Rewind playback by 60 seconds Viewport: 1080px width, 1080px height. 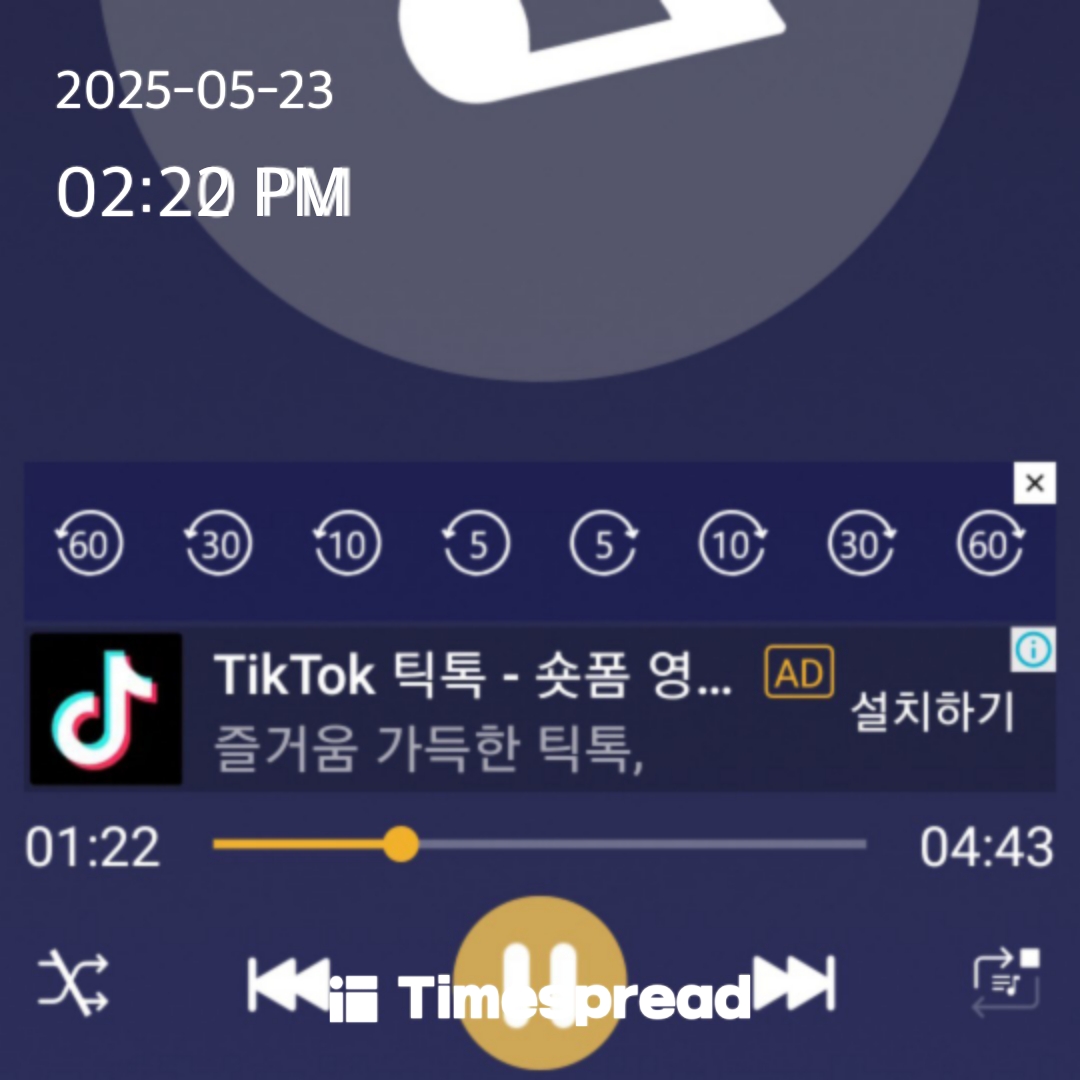click(x=89, y=545)
